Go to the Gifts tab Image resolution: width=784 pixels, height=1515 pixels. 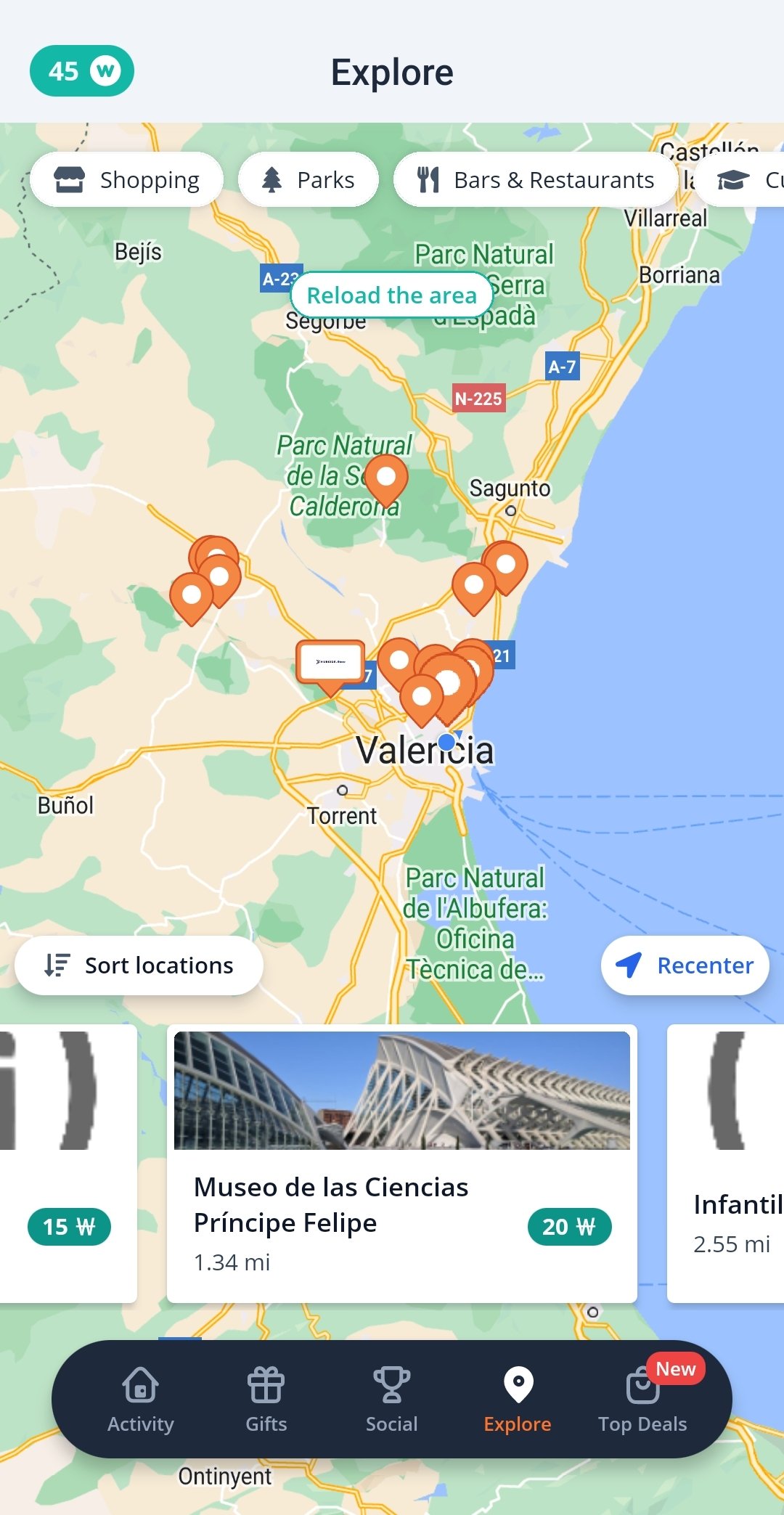tap(266, 1399)
